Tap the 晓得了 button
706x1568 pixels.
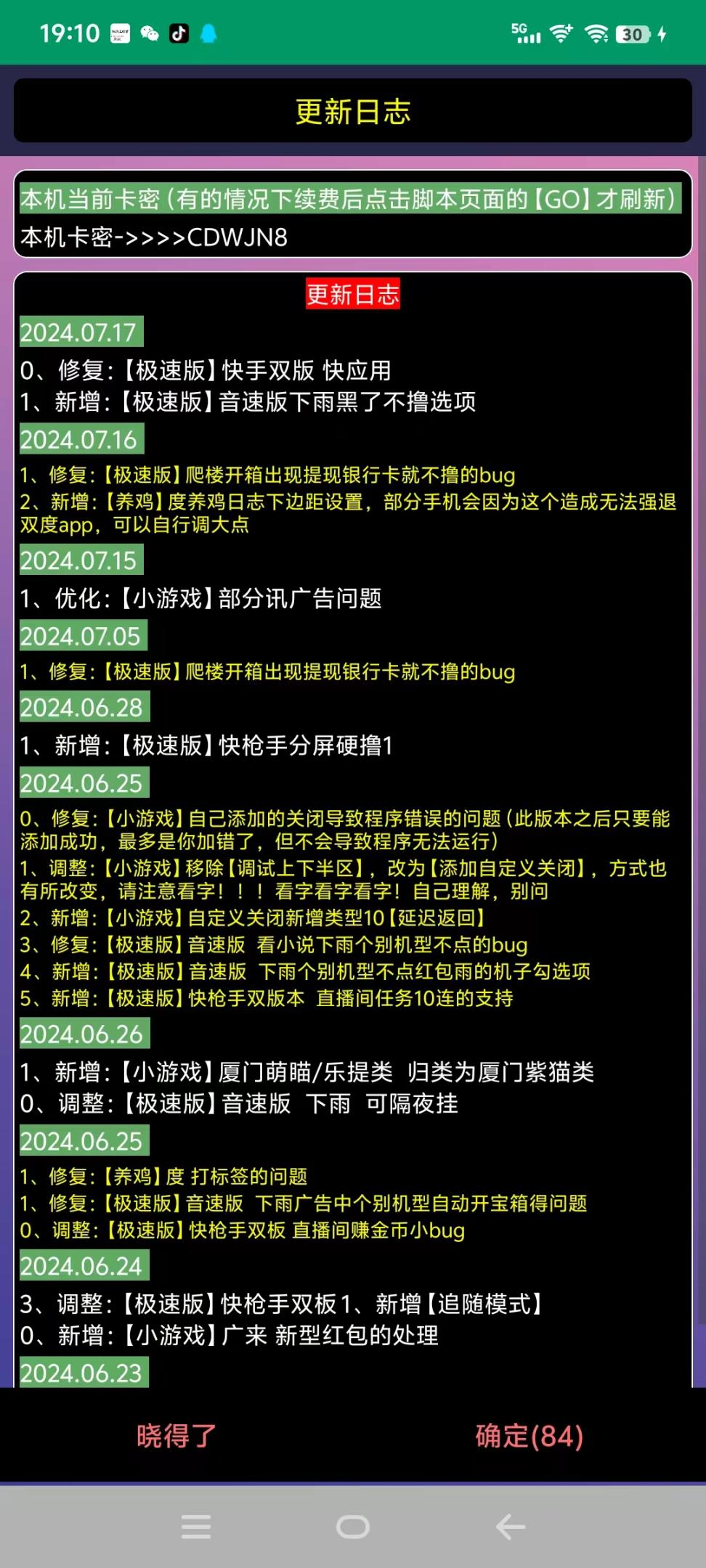(176, 1436)
